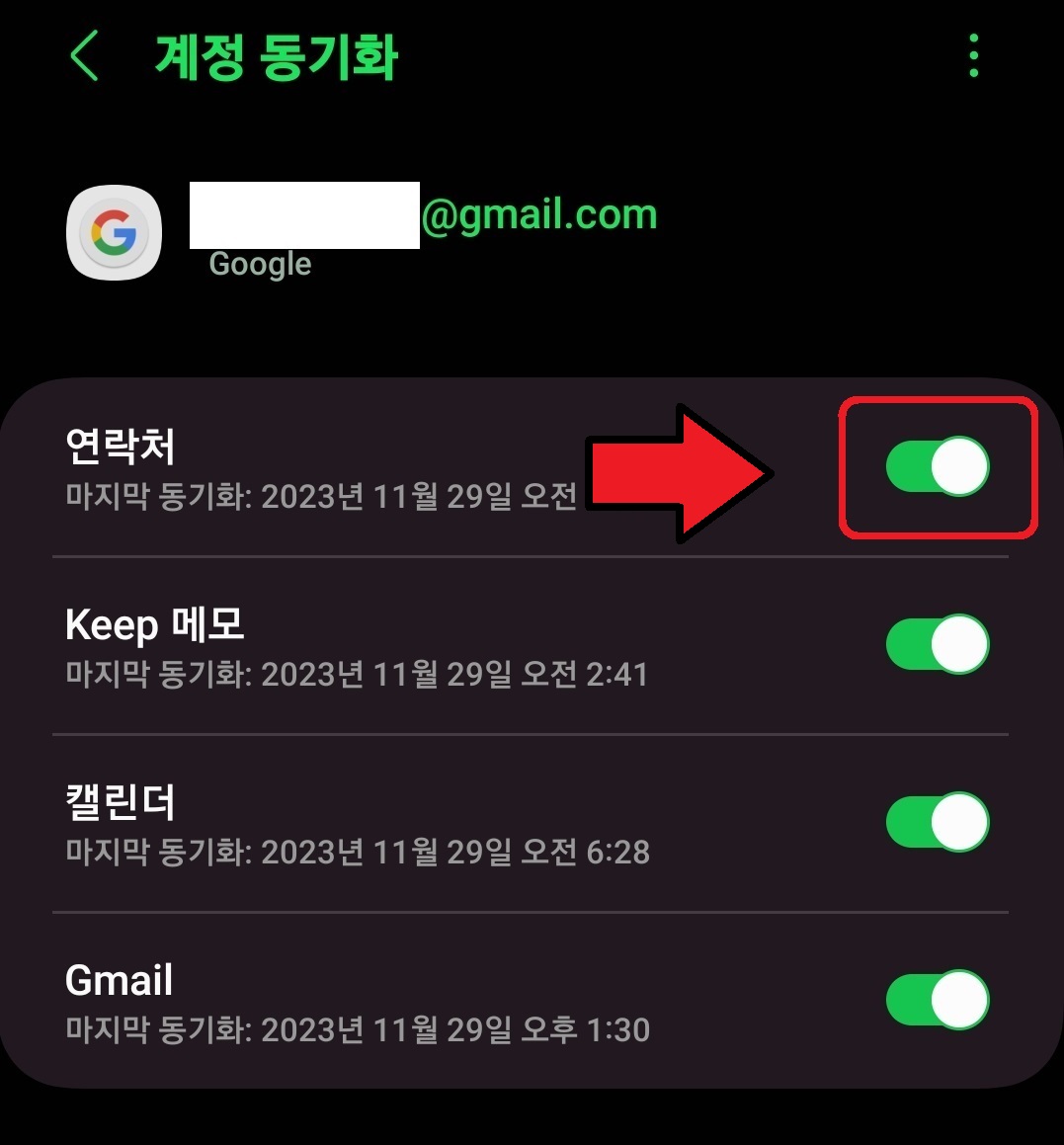Tap the @gmail.com email address
The image size is (1064, 1145).
543,213
